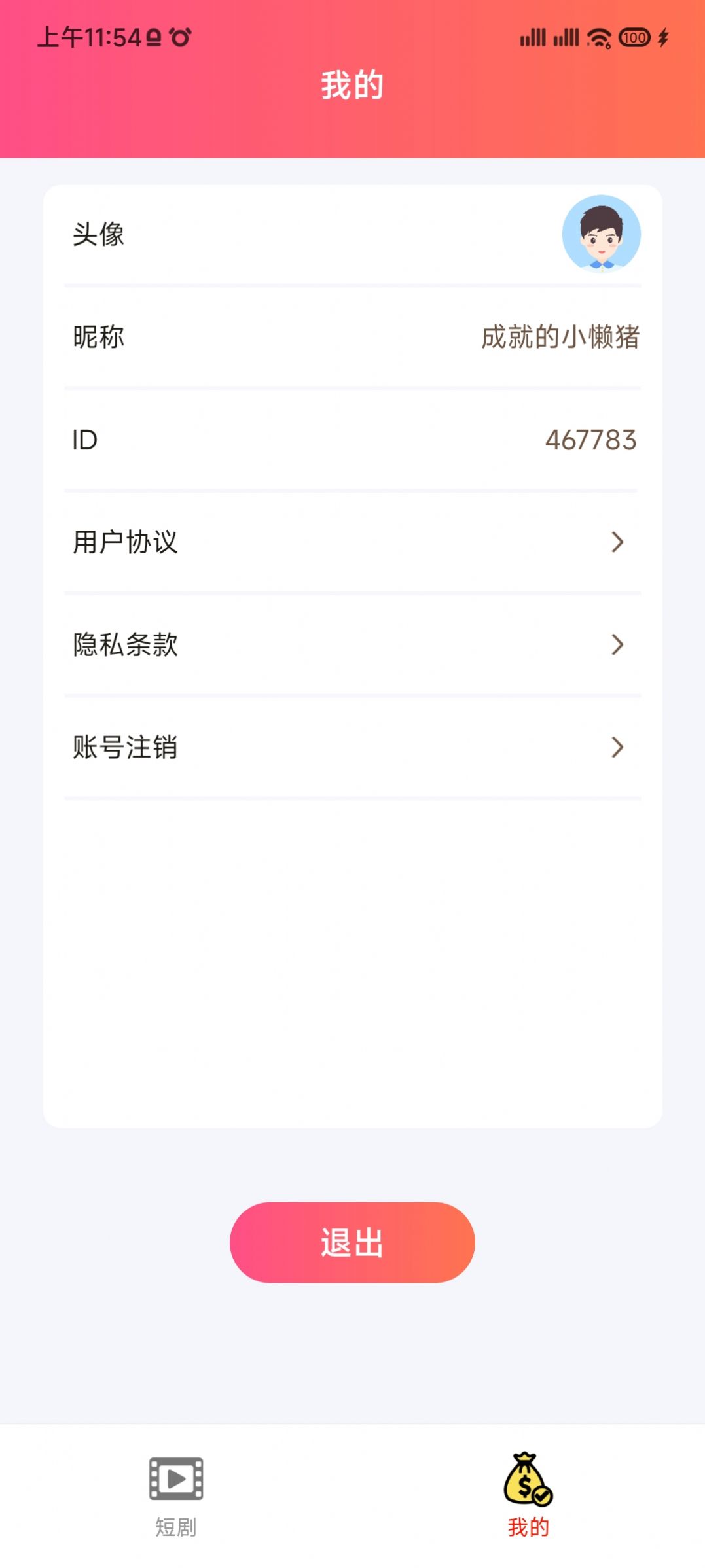Open the 昵称 nickname row

coord(352,337)
